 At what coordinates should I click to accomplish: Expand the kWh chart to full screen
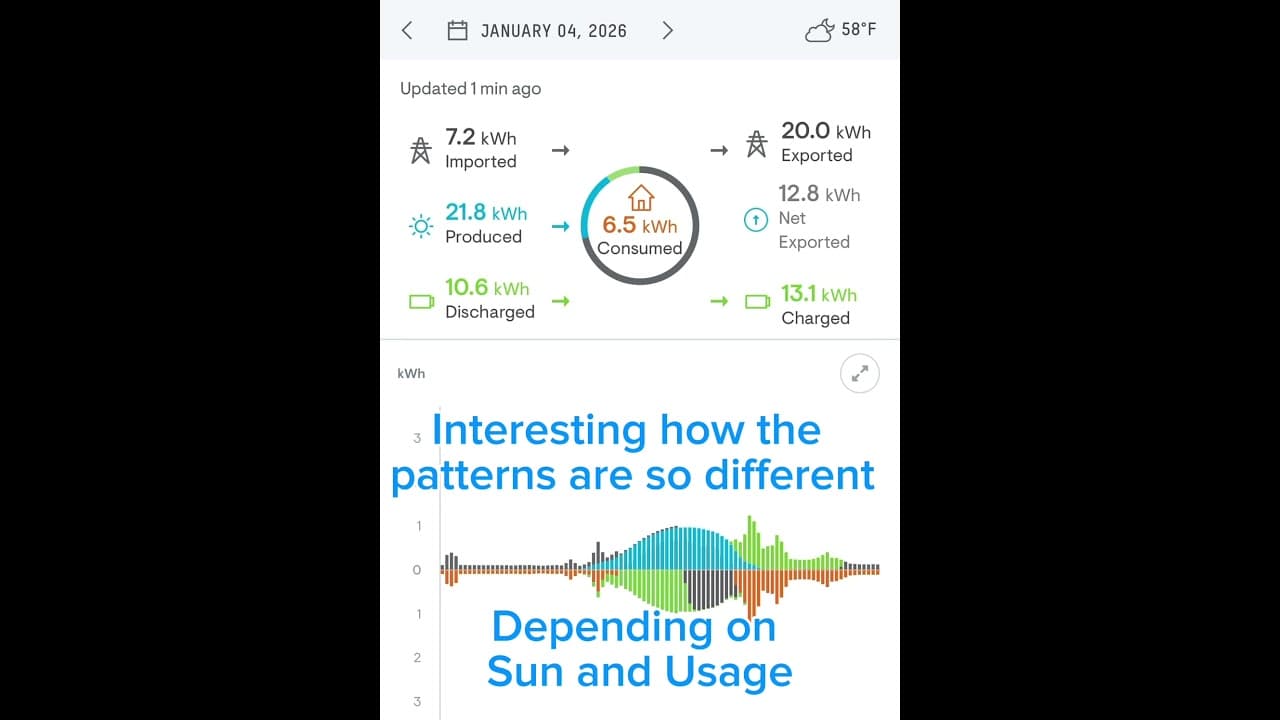pyautogui.click(x=859, y=374)
